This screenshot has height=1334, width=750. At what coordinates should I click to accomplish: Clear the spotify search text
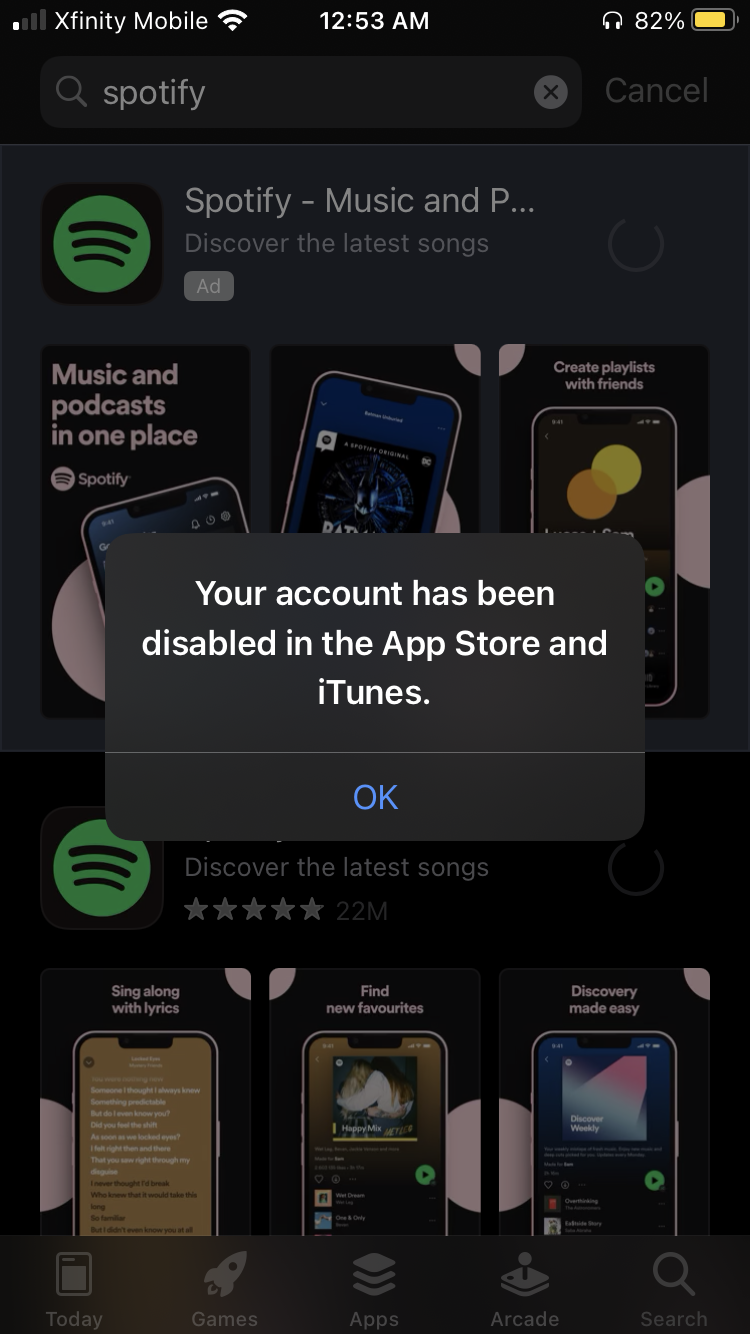point(550,93)
